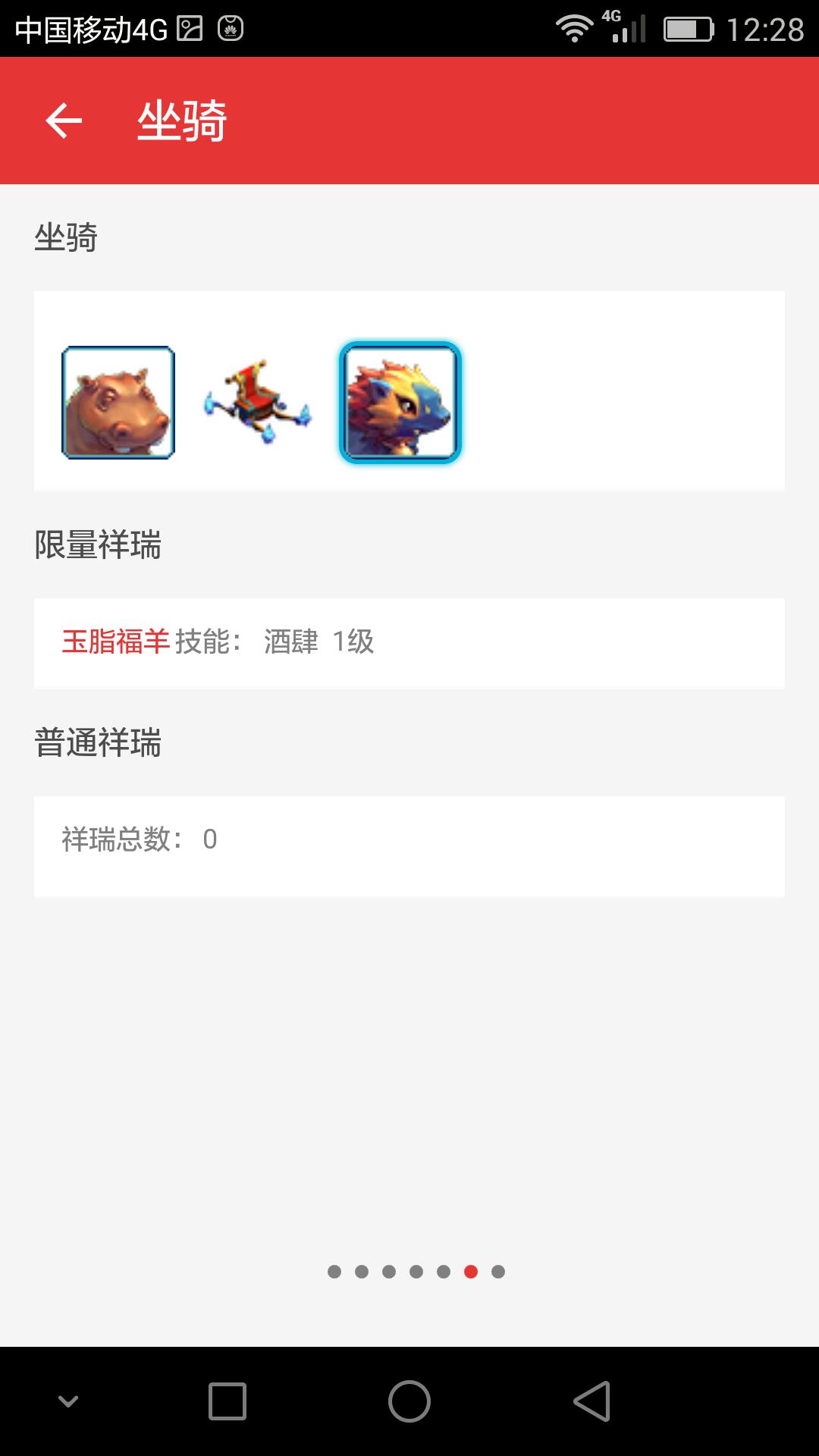819x1456 pixels.
Task: Hide the navigation bar with the down chevron
Action: [68, 1401]
